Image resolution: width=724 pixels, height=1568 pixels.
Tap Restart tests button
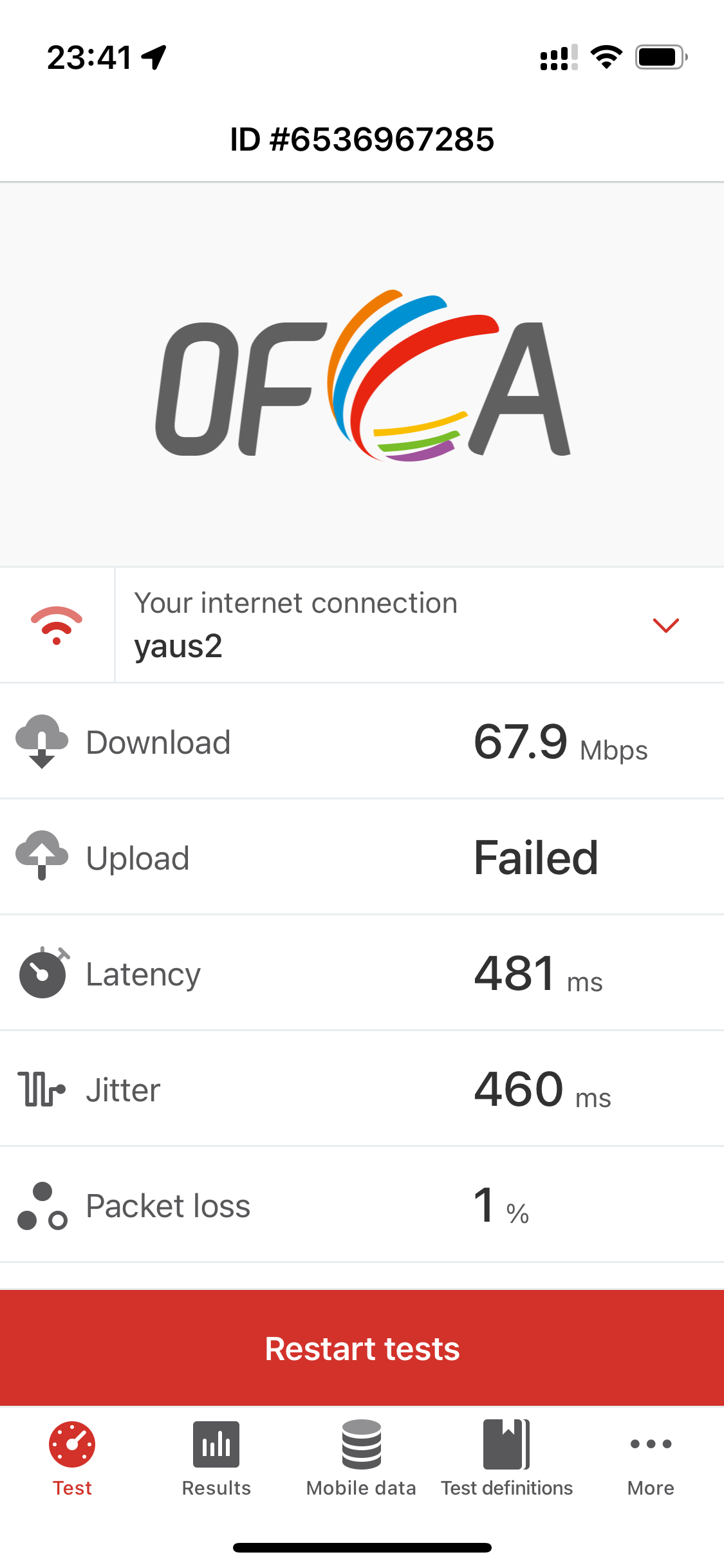click(362, 1348)
